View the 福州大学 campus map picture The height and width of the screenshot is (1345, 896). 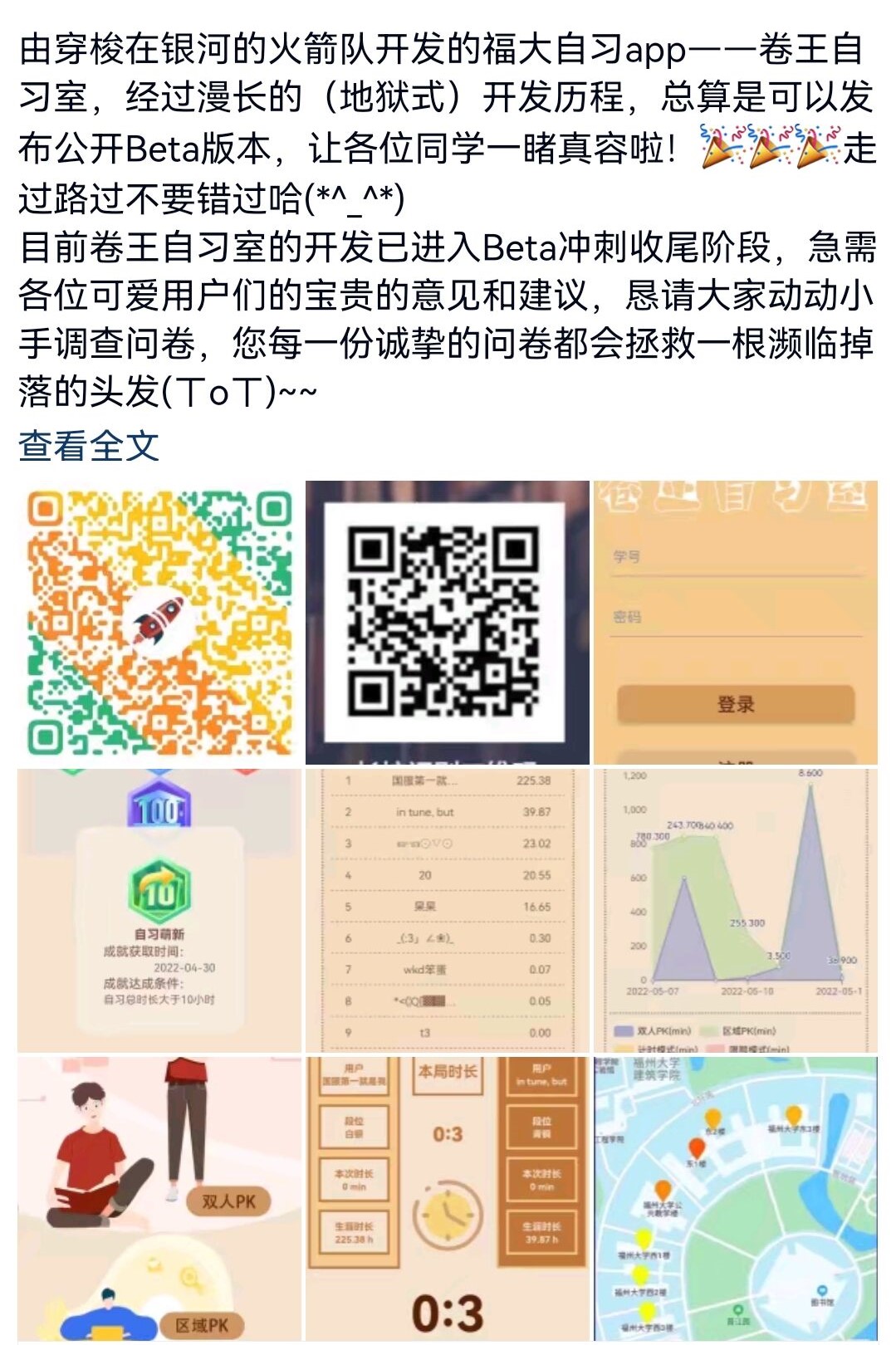click(x=735, y=1197)
